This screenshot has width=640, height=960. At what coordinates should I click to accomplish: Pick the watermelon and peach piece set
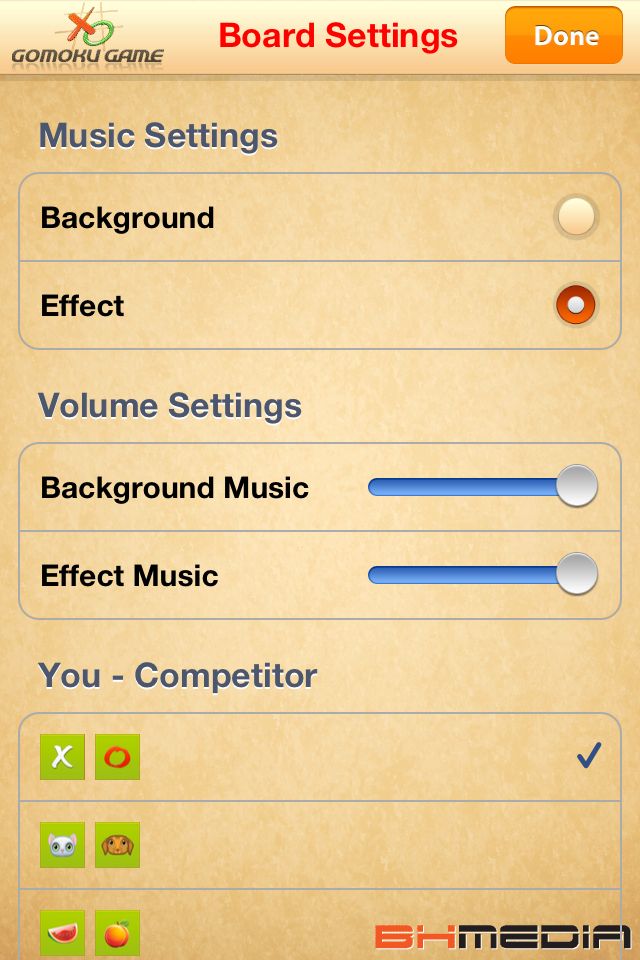200,930
